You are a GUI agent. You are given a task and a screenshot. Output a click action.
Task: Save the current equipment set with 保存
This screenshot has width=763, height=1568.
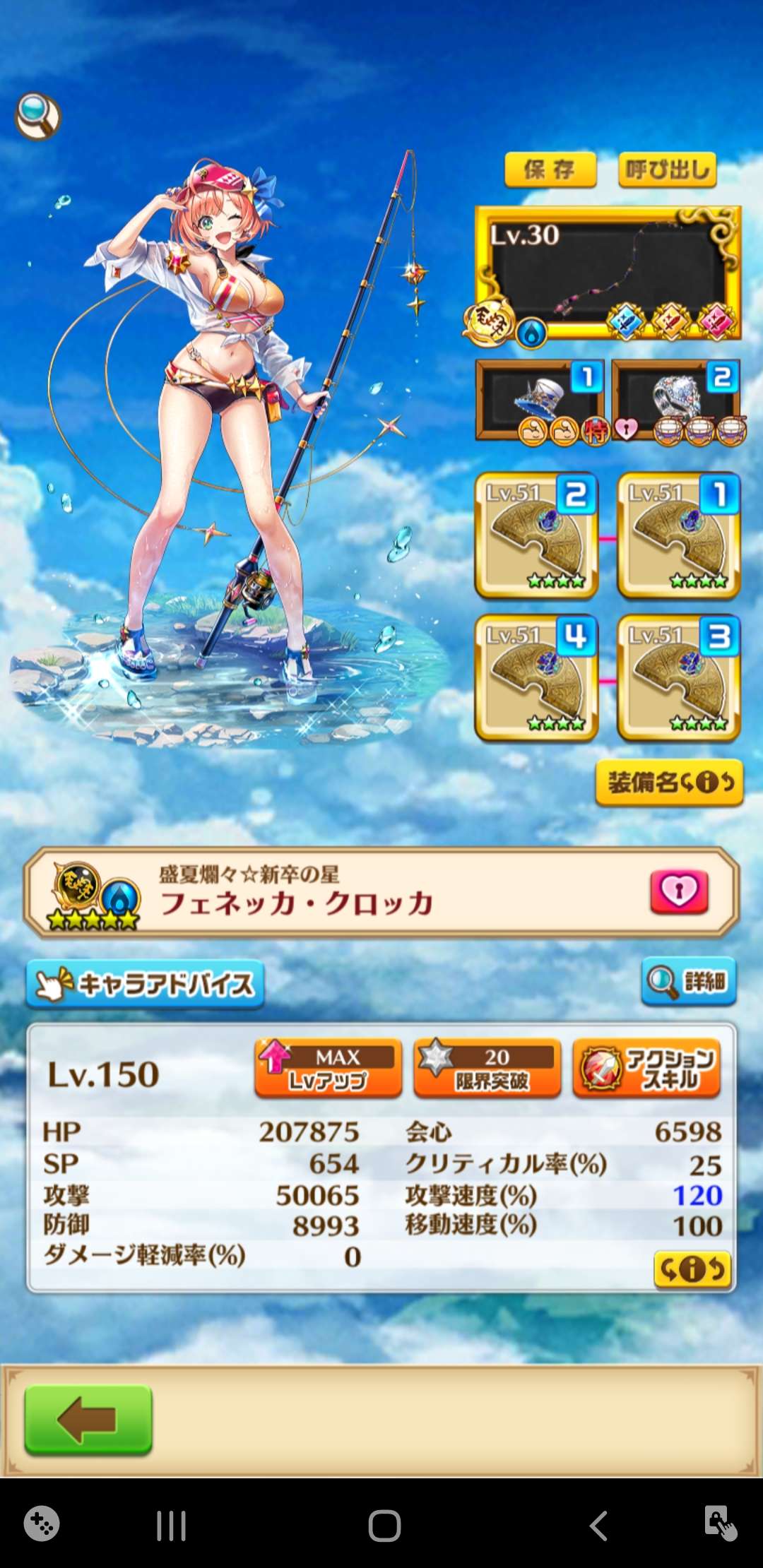coord(550,170)
